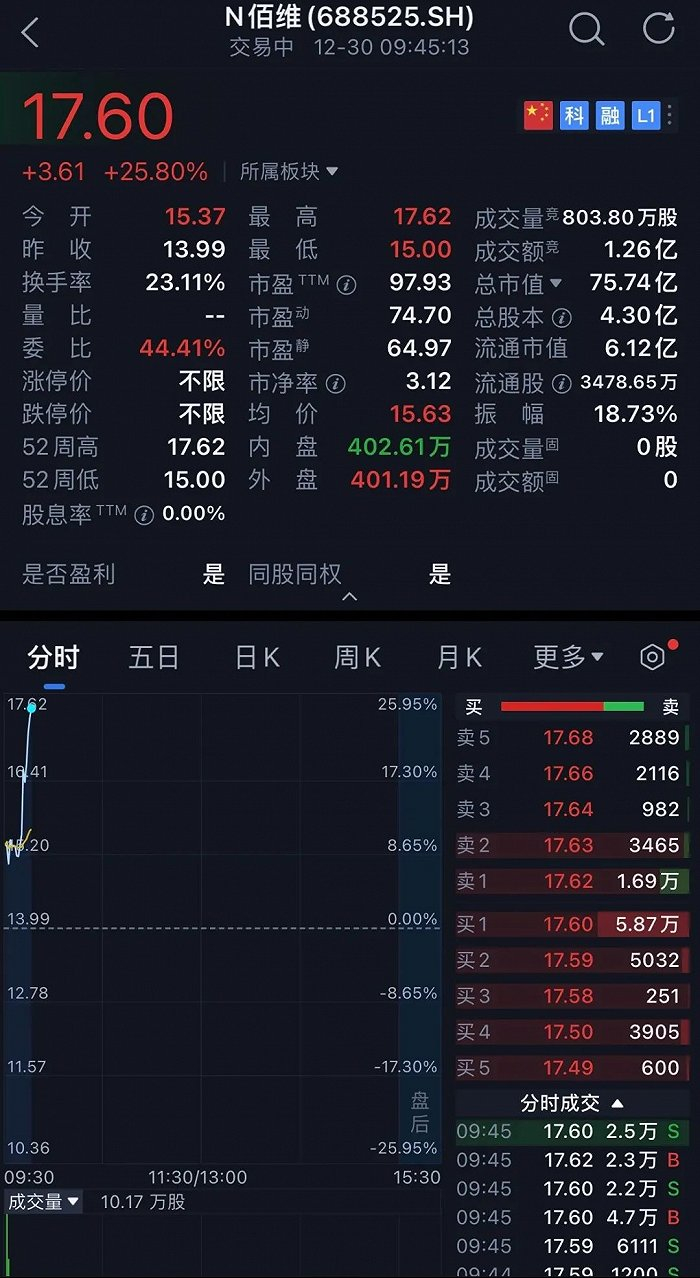Show info for 总股本
This screenshot has height=1278, width=700.
coord(562,318)
